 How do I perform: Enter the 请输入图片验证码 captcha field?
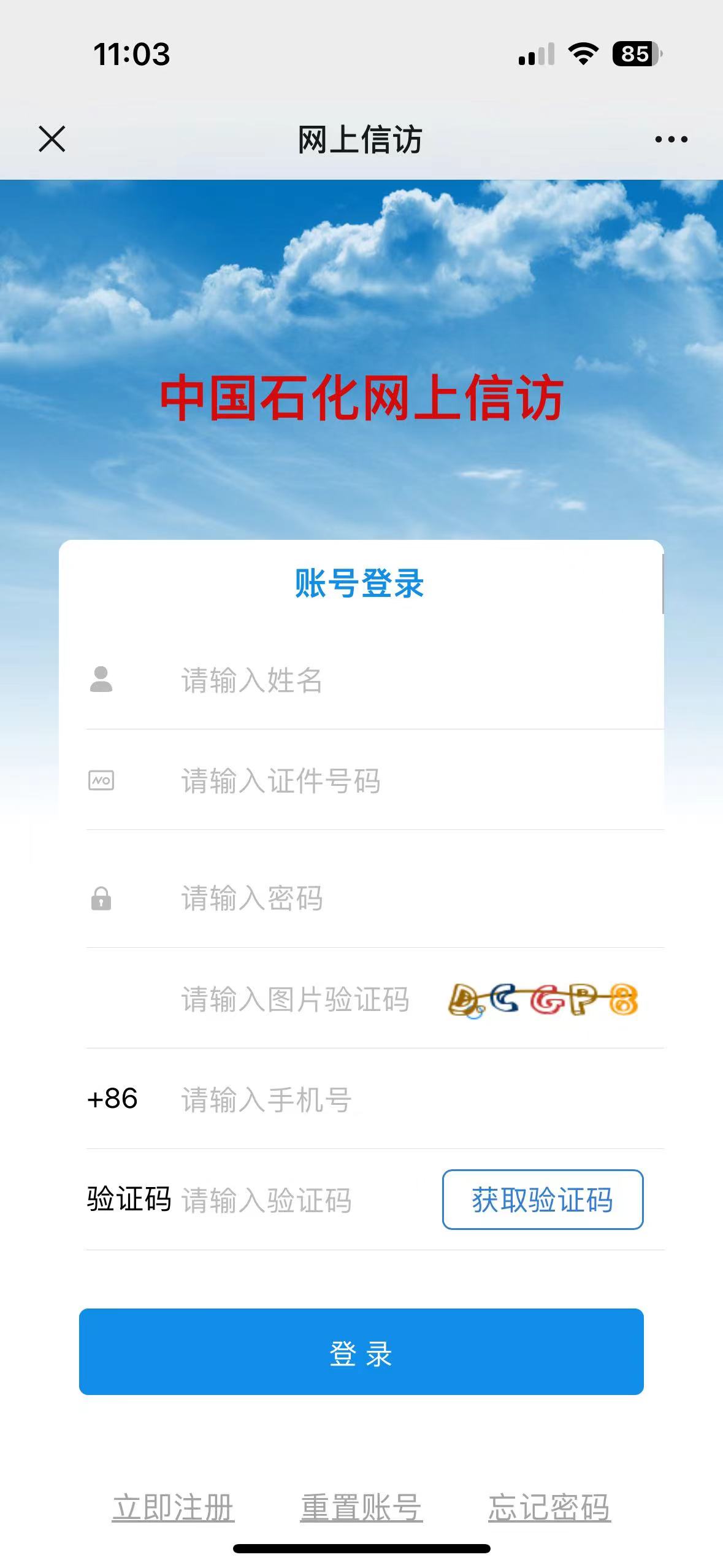coord(300,999)
